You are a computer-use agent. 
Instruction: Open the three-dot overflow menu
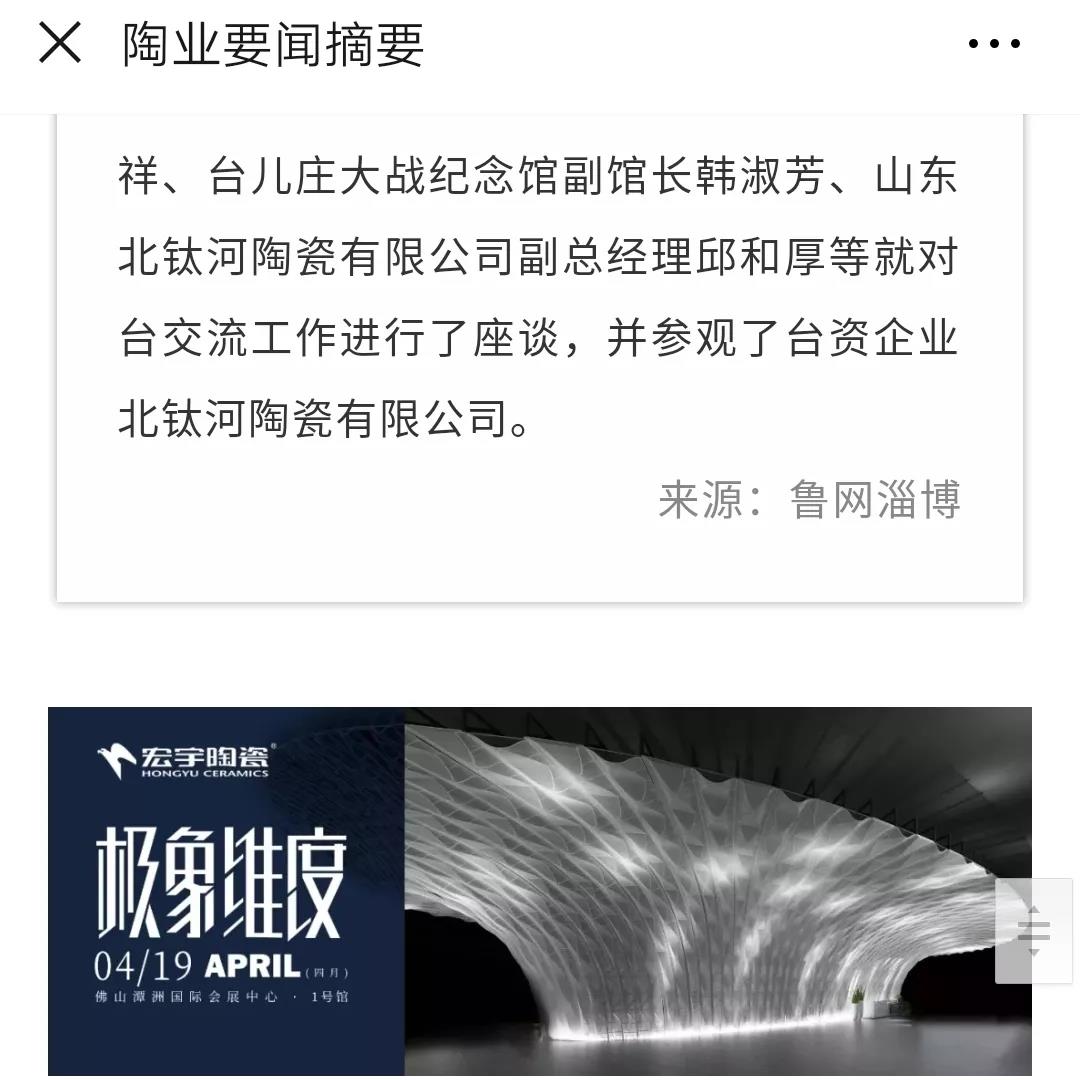994,44
